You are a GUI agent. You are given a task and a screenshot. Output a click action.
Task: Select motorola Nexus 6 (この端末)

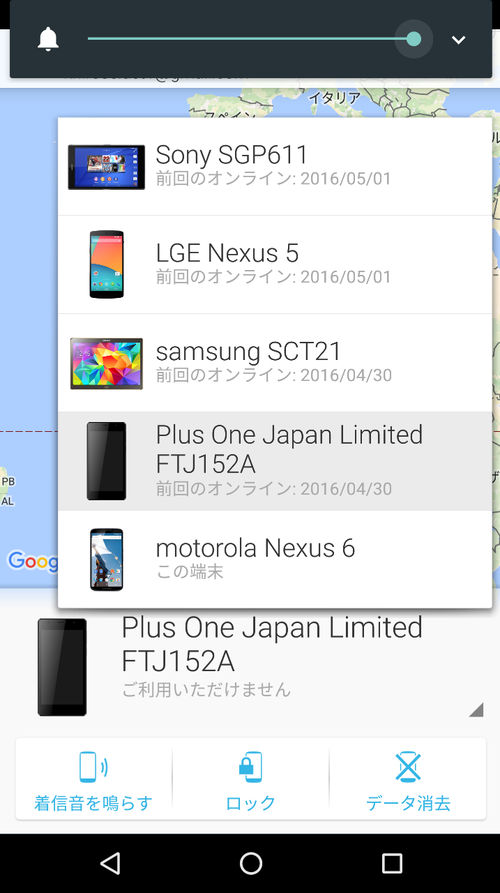pyautogui.click(x=274, y=559)
